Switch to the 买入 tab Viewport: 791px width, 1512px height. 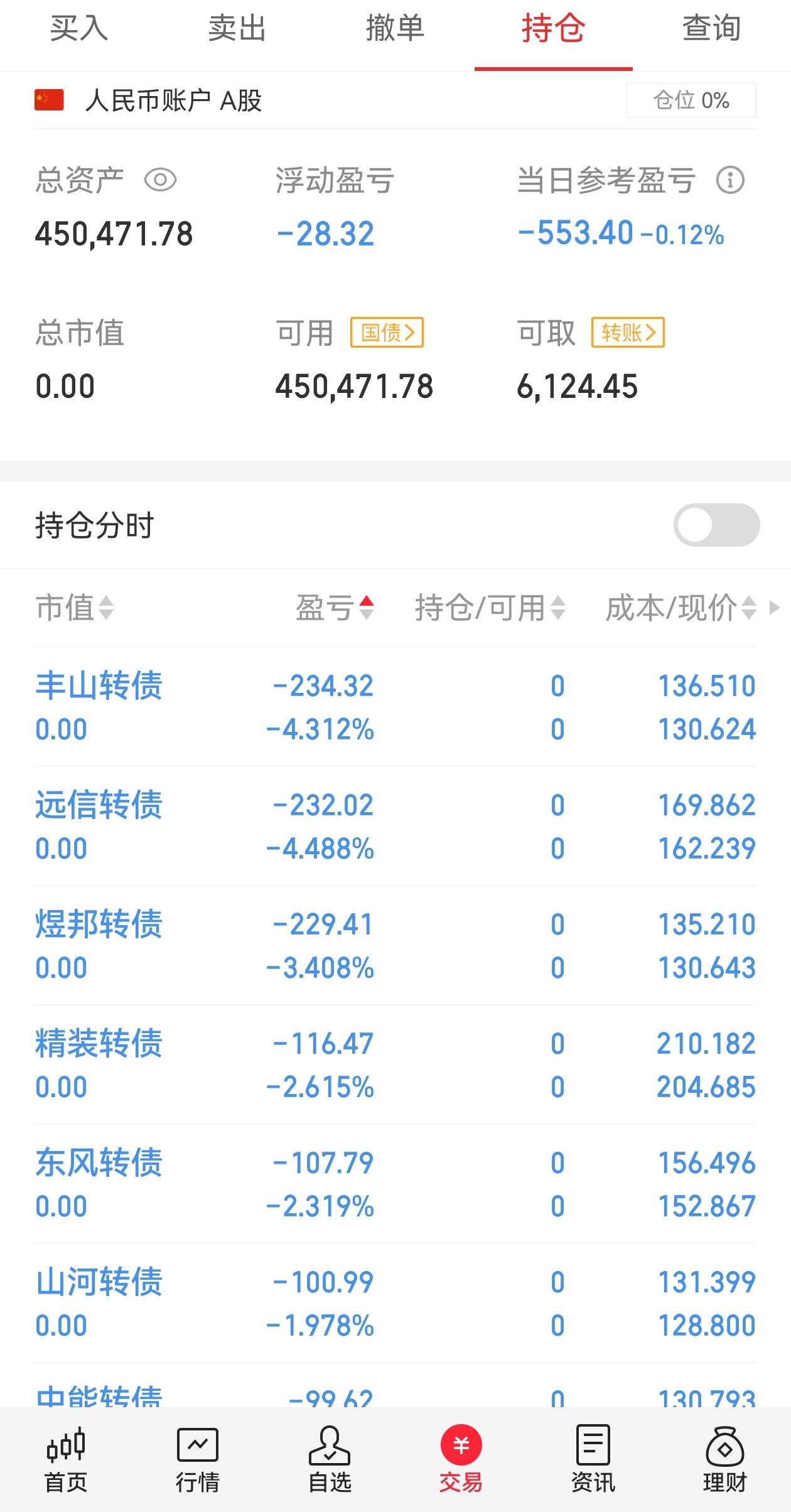[x=79, y=29]
